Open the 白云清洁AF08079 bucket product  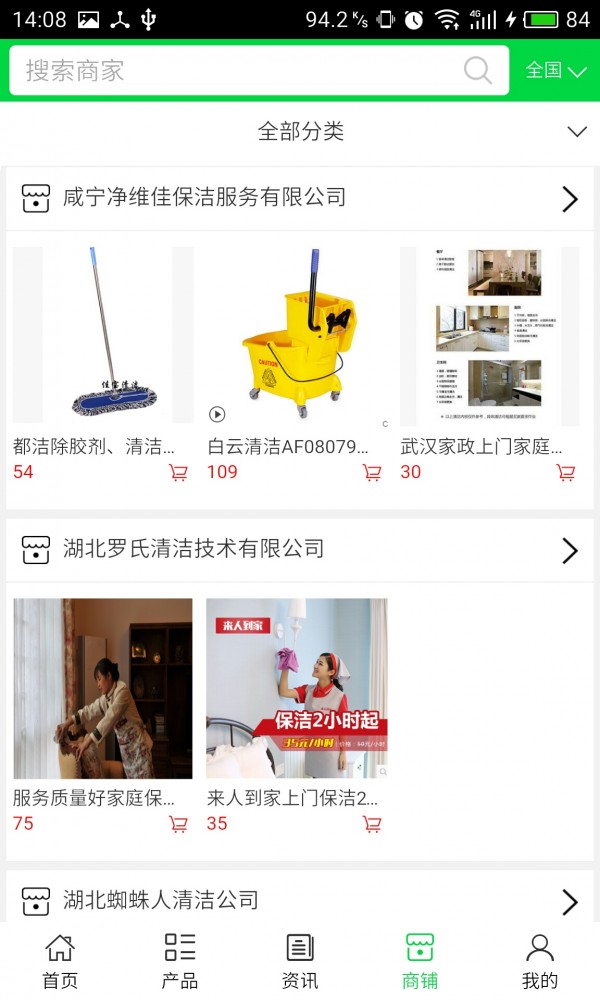coord(297,336)
